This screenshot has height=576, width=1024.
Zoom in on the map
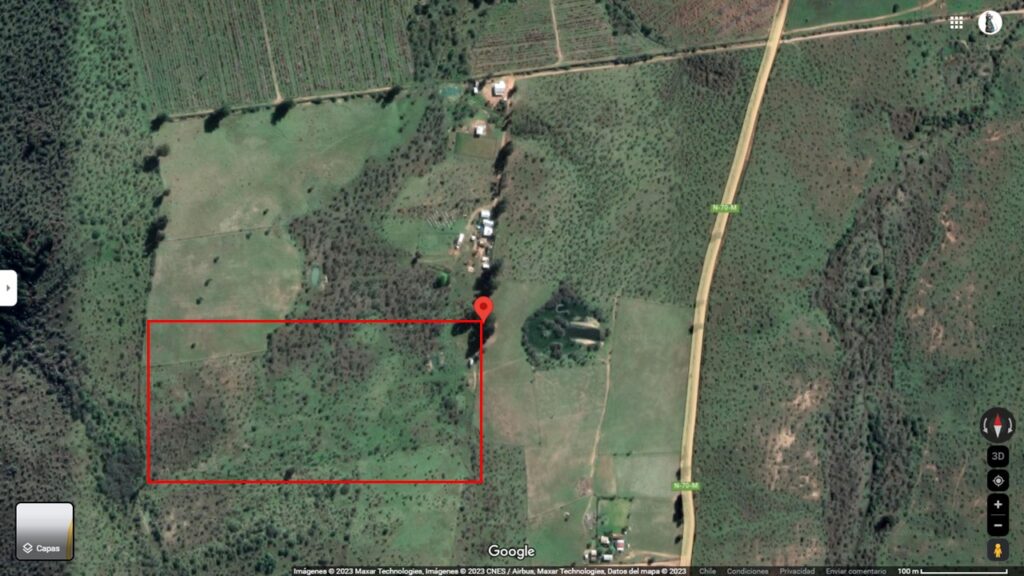coord(997,504)
